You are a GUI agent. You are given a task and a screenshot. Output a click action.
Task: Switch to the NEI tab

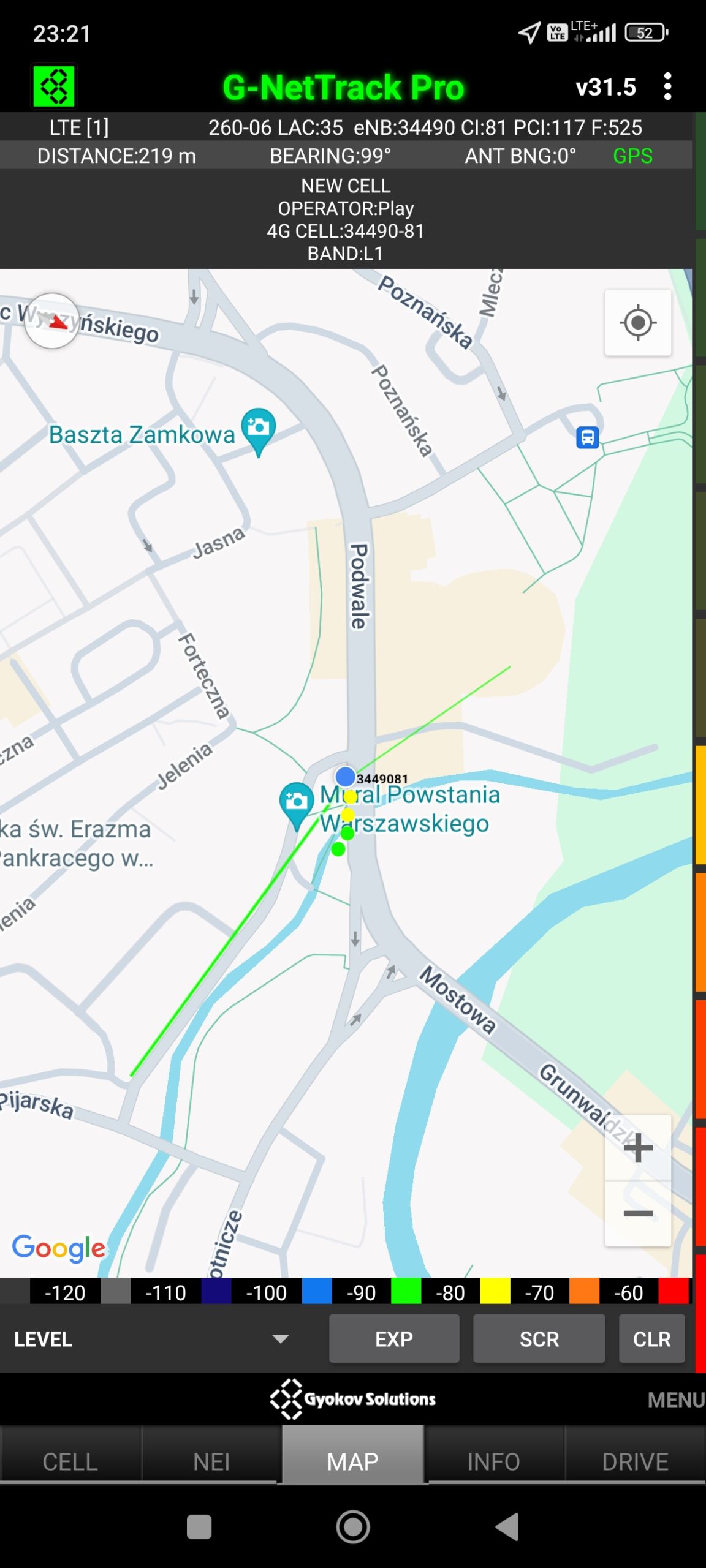(x=211, y=1461)
